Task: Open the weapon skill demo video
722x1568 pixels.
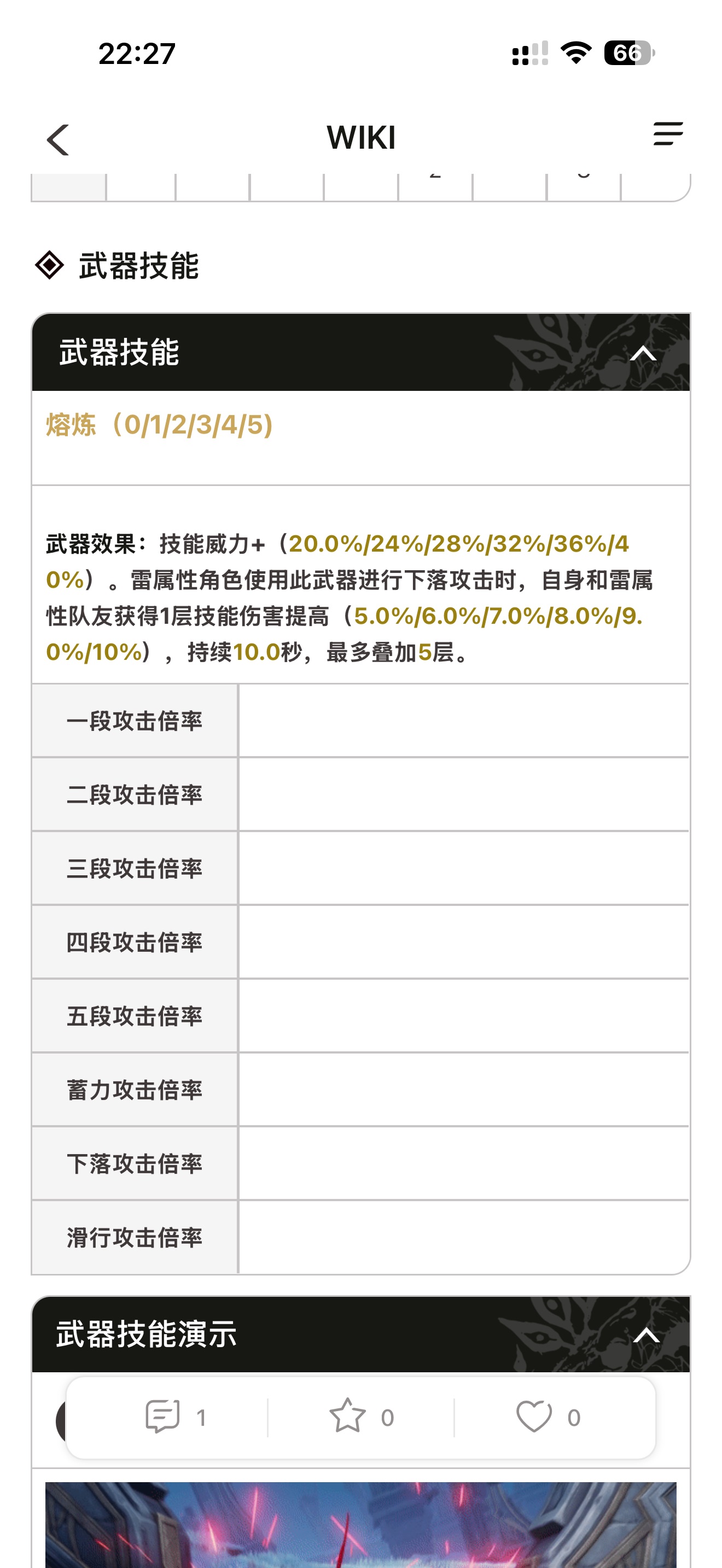Action: (x=360, y=1524)
